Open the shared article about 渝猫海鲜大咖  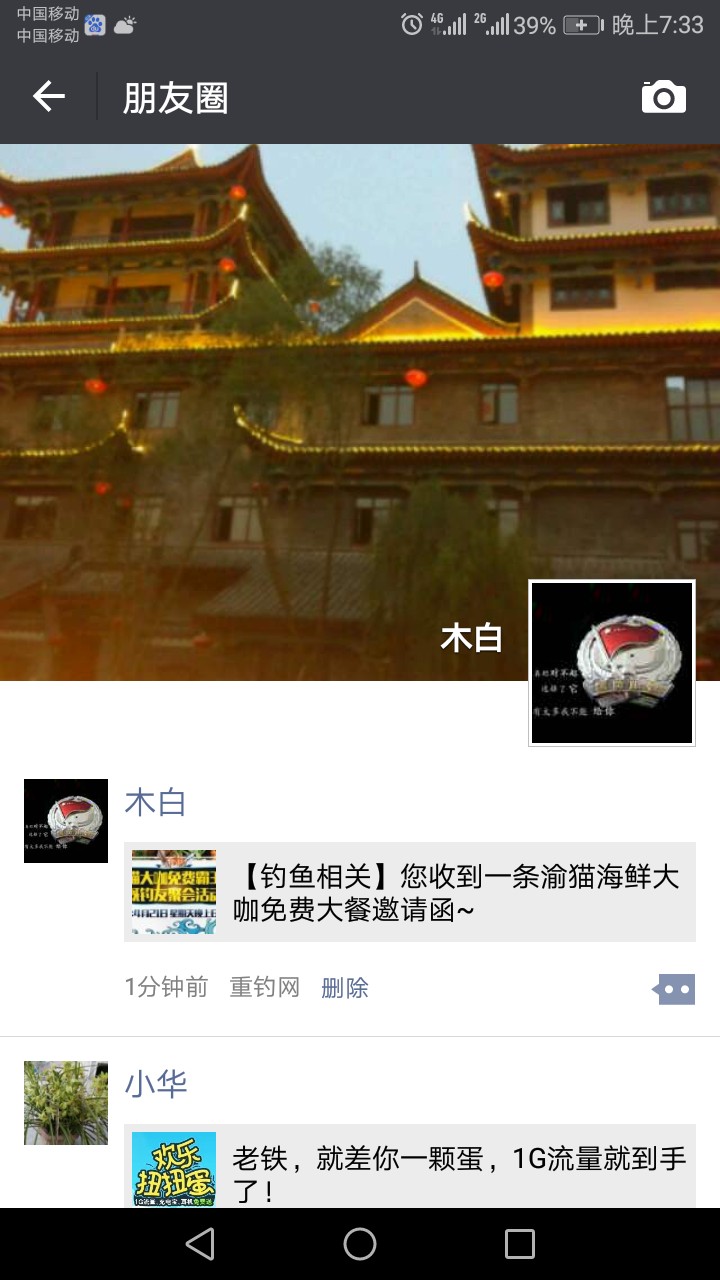coord(410,892)
